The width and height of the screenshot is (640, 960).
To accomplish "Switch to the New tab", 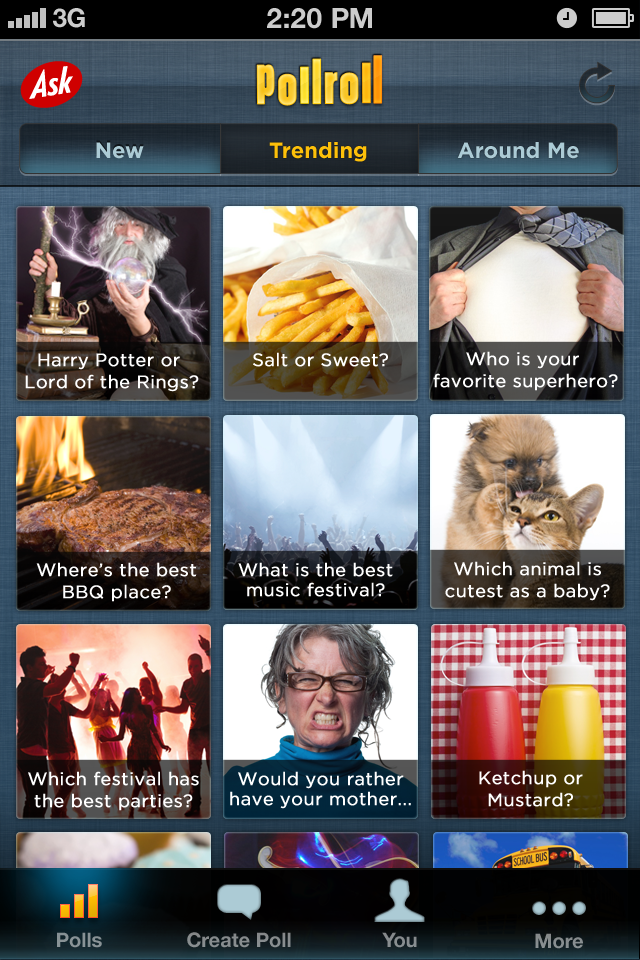I will click(x=119, y=151).
